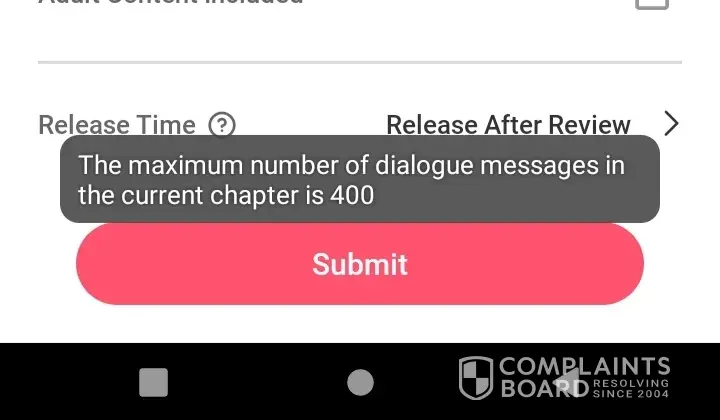The width and height of the screenshot is (720, 420).
Task: Open recent apps view
Action: pyautogui.click(x=153, y=382)
